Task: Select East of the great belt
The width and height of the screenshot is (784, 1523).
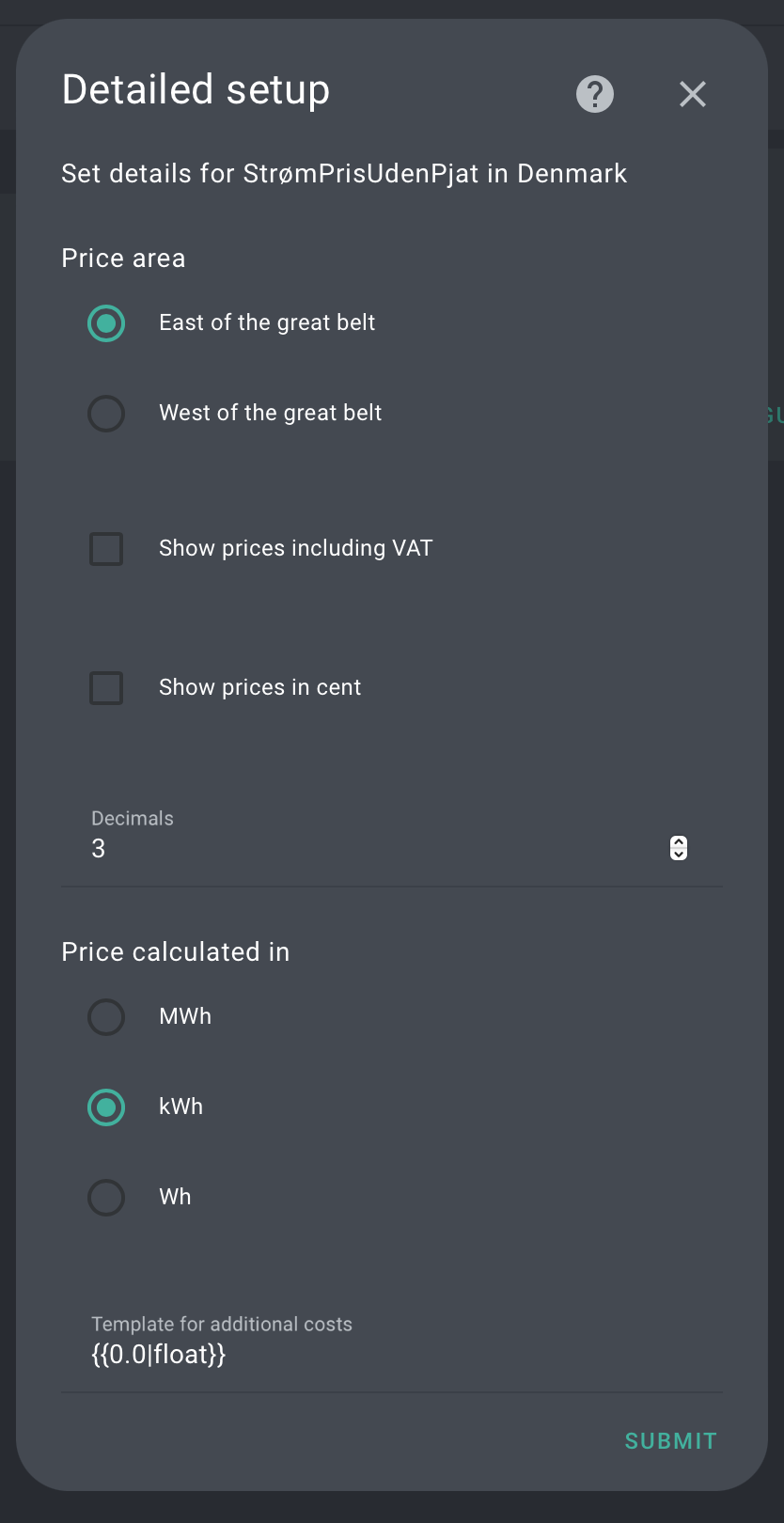Action: pyautogui.click(x=106, y=323)
